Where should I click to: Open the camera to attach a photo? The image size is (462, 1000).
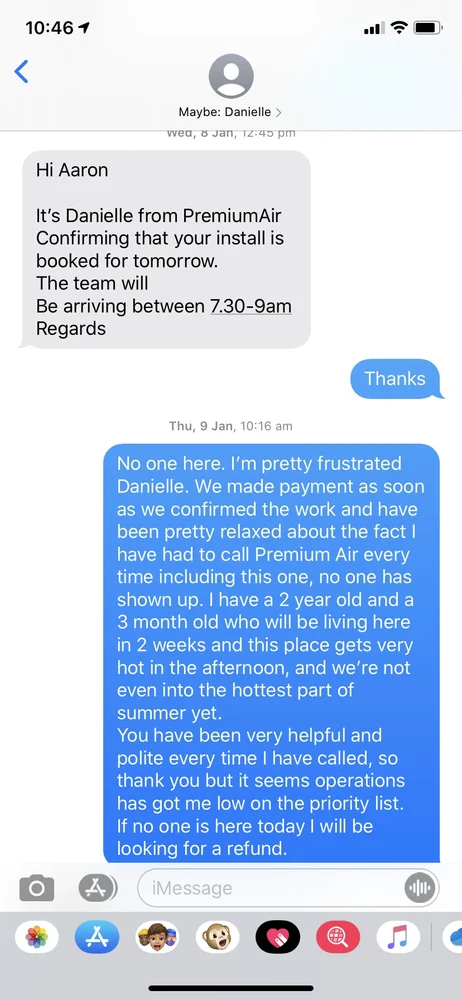click(x=36, y=888)
